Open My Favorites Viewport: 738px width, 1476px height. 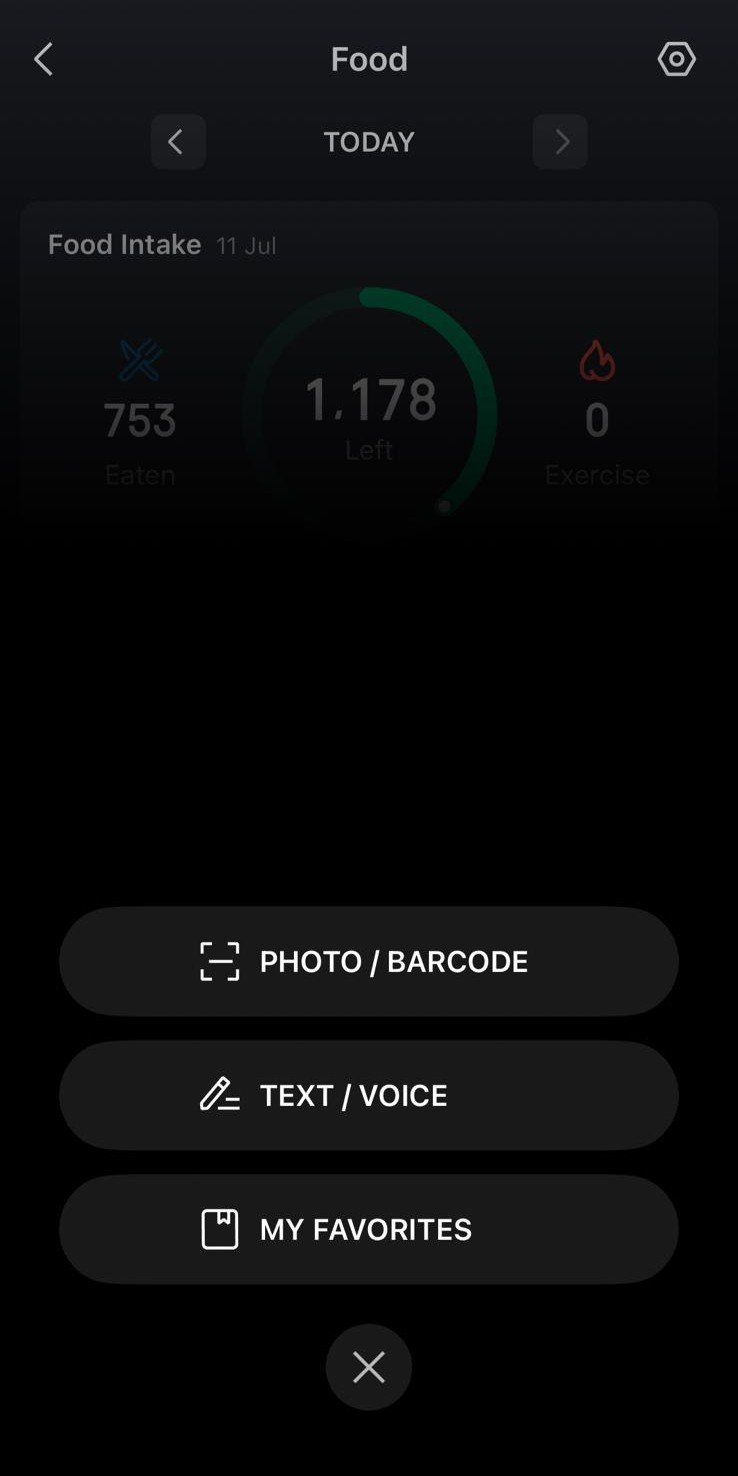coord(369,1229)
